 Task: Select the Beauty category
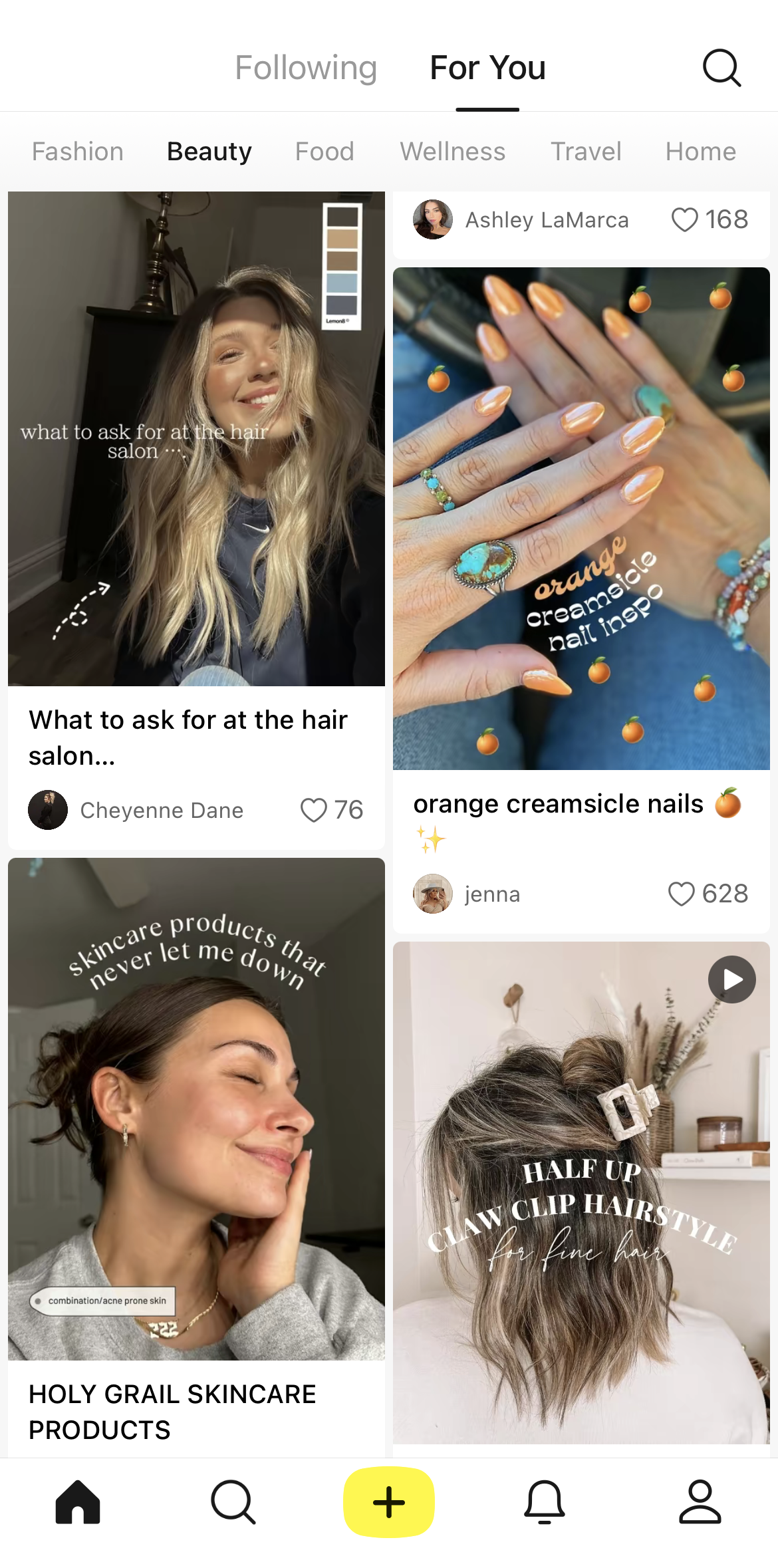(x=209, y=152)
